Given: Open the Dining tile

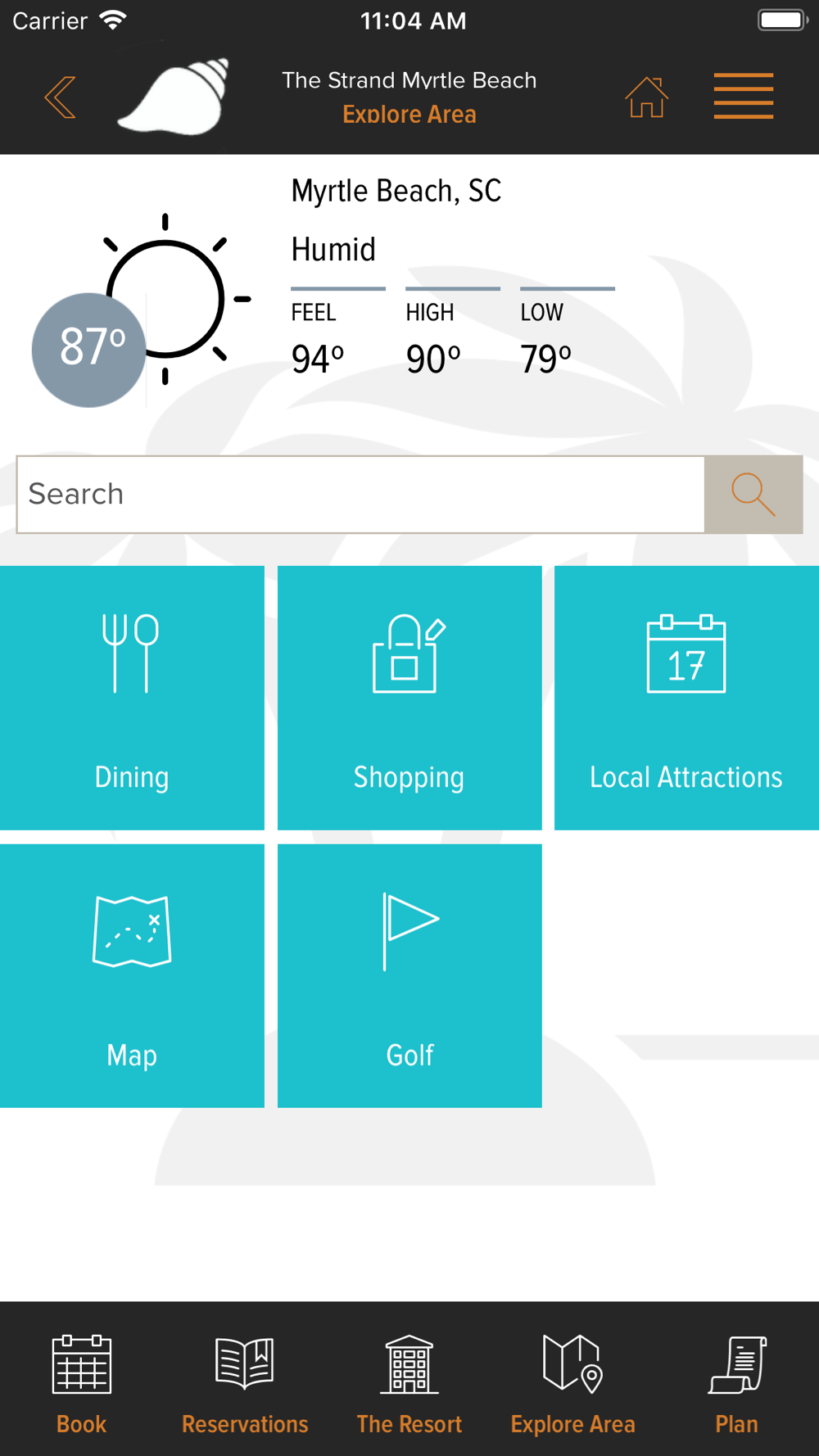Looking at the screenshot, I should tap(132, 698).
